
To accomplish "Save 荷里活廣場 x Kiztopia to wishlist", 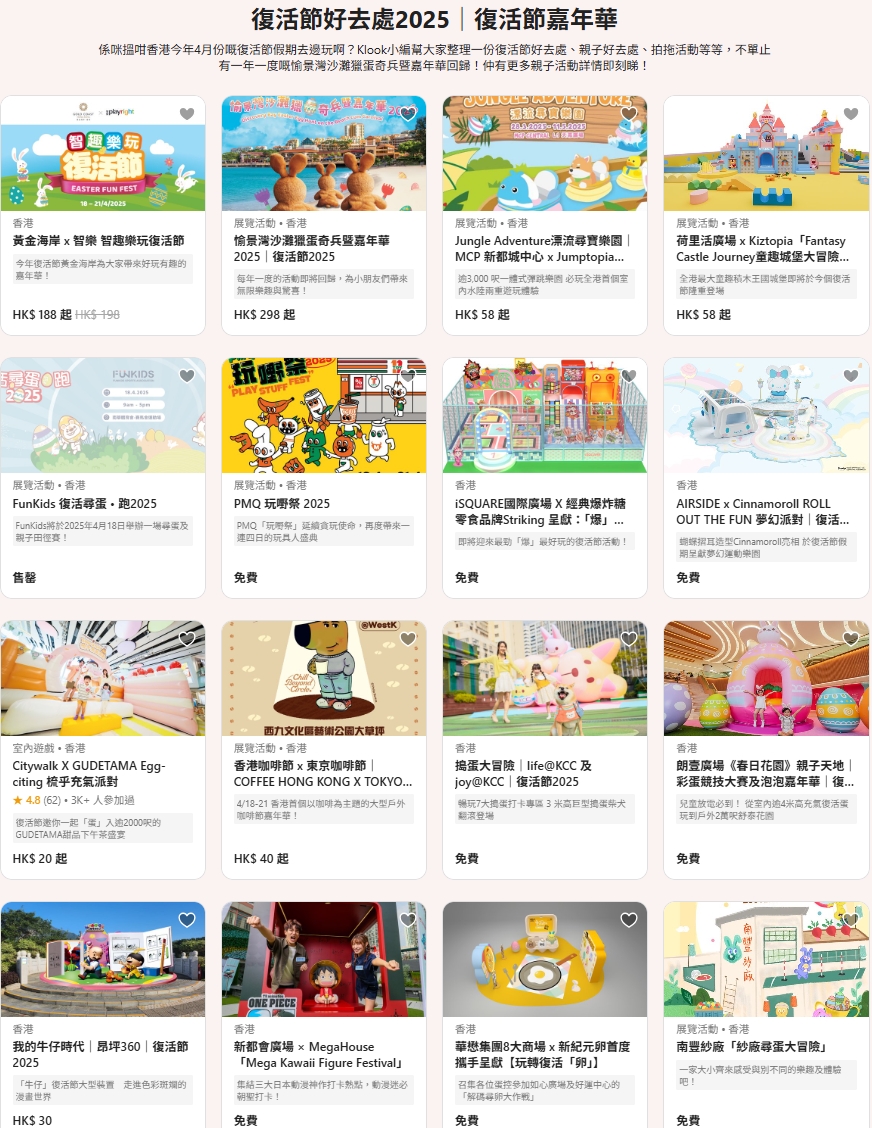I will pos(850,114).
